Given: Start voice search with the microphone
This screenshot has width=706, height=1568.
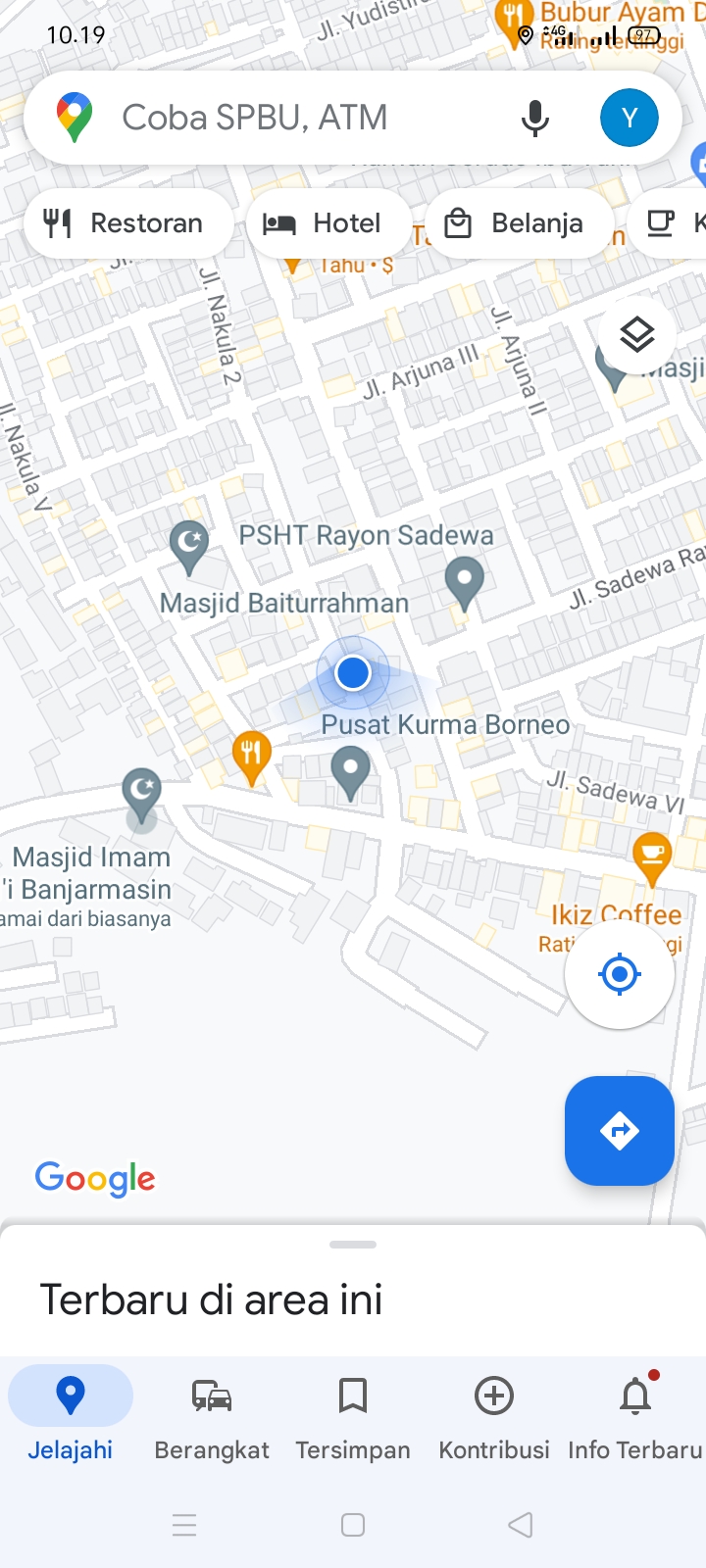Looking at the screenshot, I should pos(534,118).
